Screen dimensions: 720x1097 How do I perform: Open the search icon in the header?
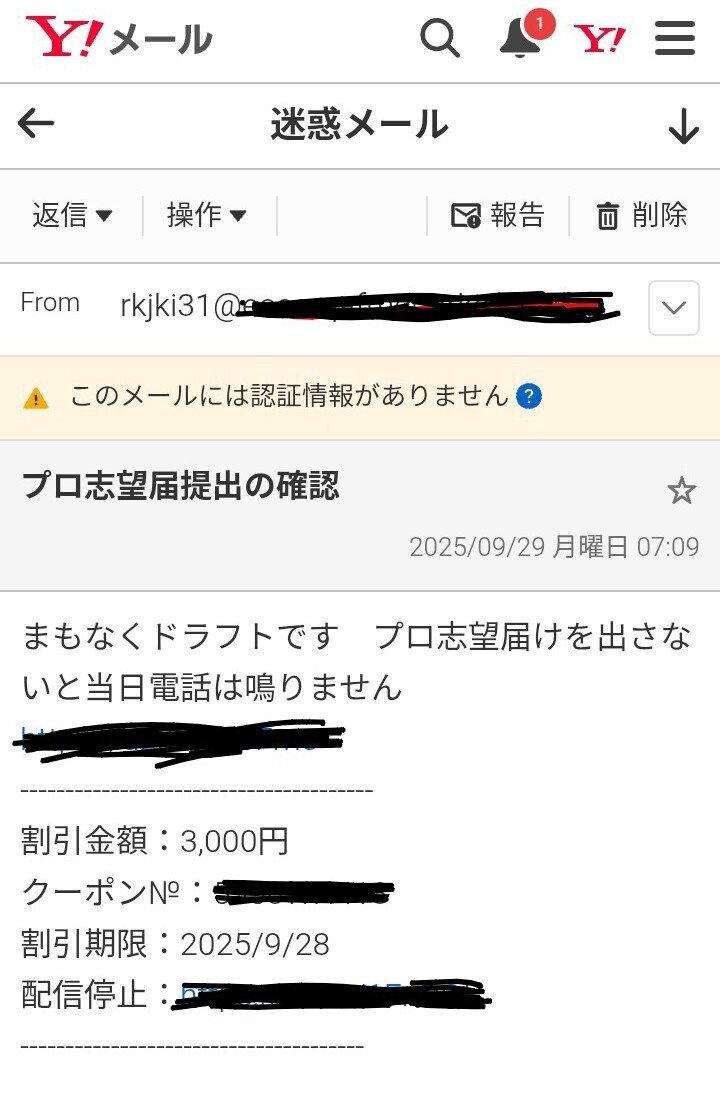(440, 38)
